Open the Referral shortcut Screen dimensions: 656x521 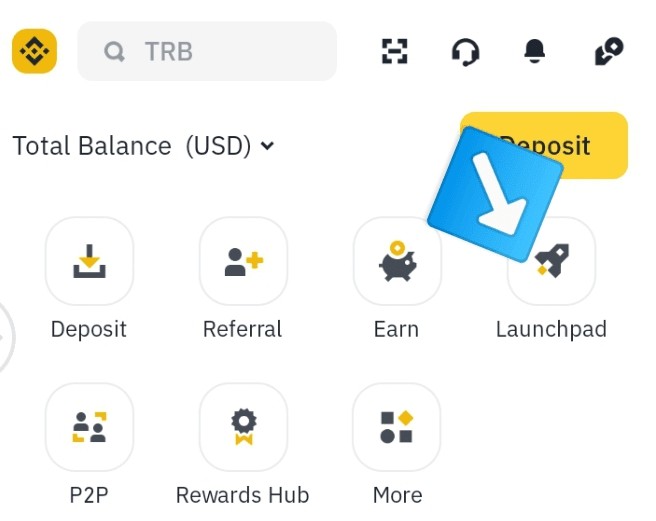point(243,262)
